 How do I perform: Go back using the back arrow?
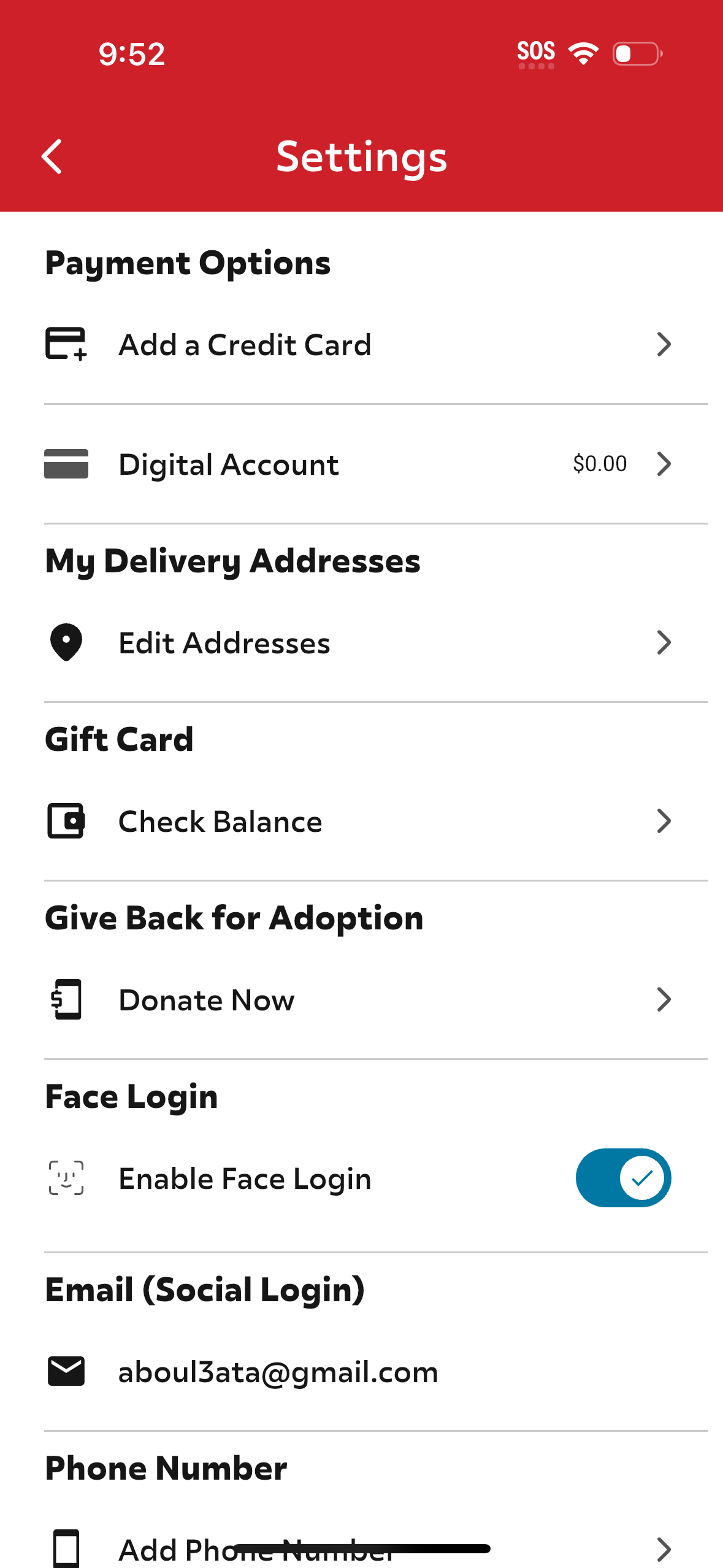(52, 156)
